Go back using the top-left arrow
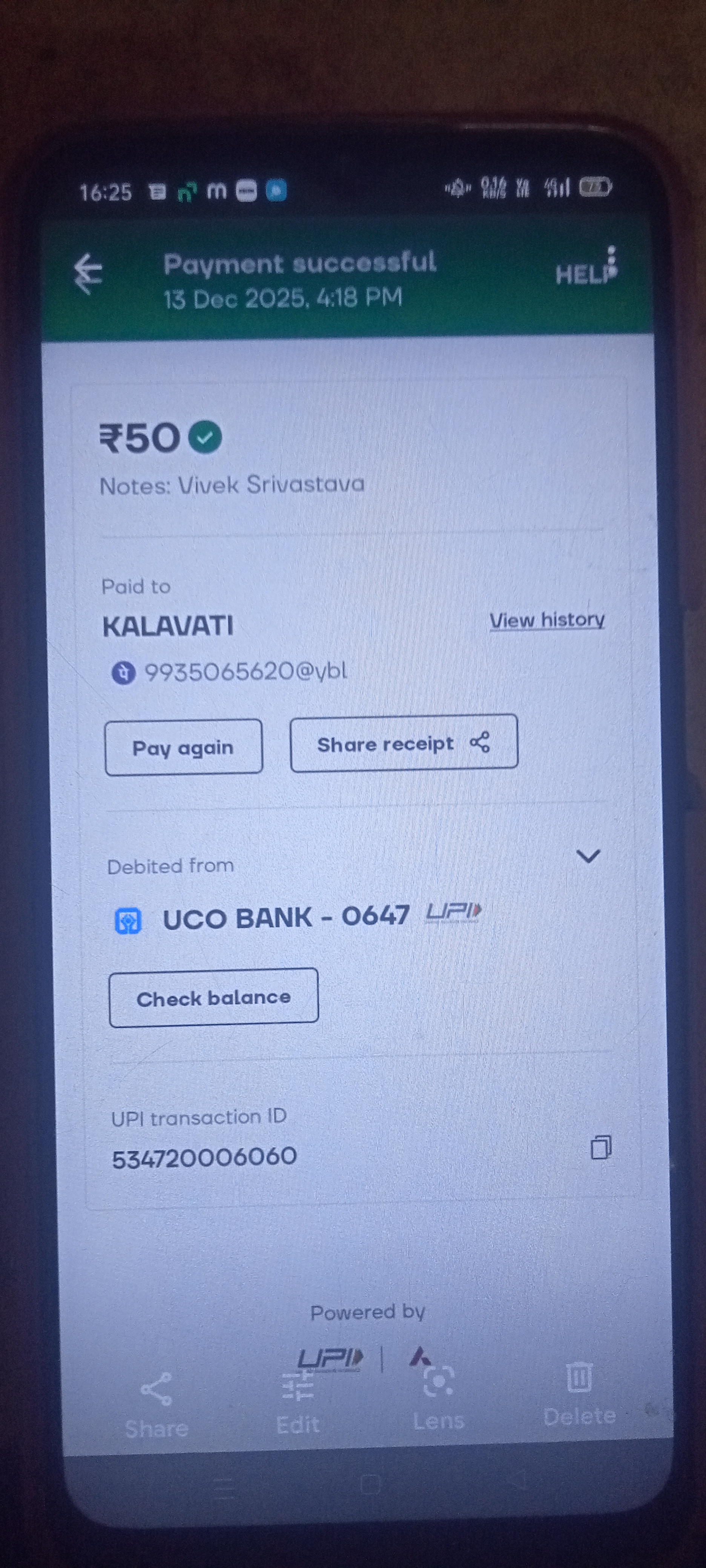 pos(88,273)
